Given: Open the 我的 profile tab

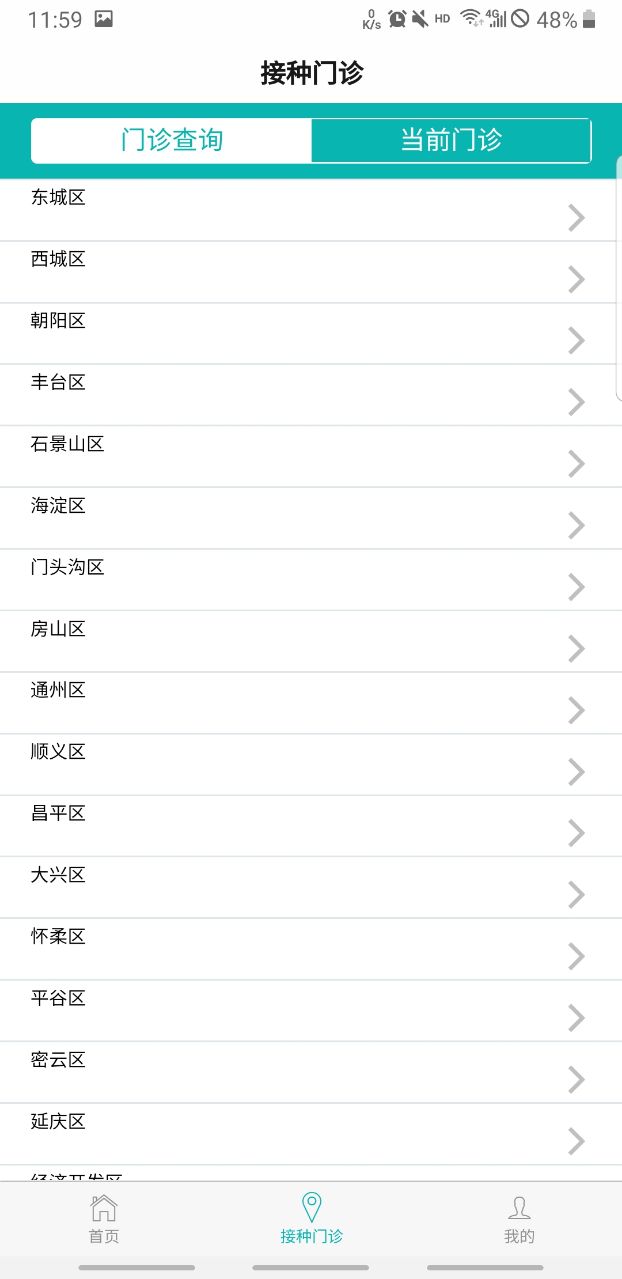Looking at the screenshot, I should pyautogui.click(x=519, y=1218).
